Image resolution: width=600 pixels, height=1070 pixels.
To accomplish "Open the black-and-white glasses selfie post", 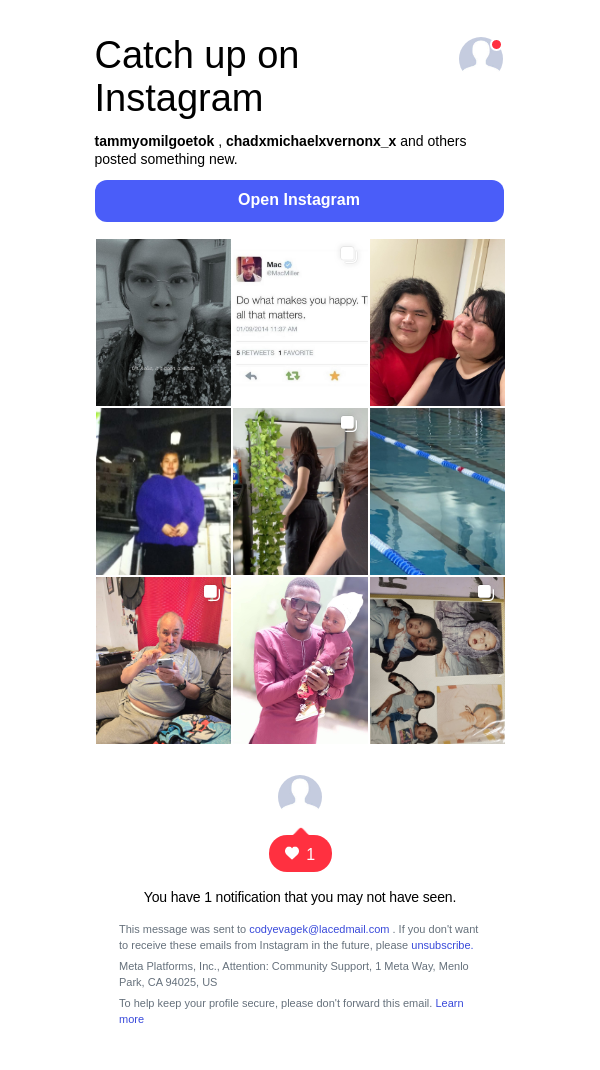I will pos(163,322).
